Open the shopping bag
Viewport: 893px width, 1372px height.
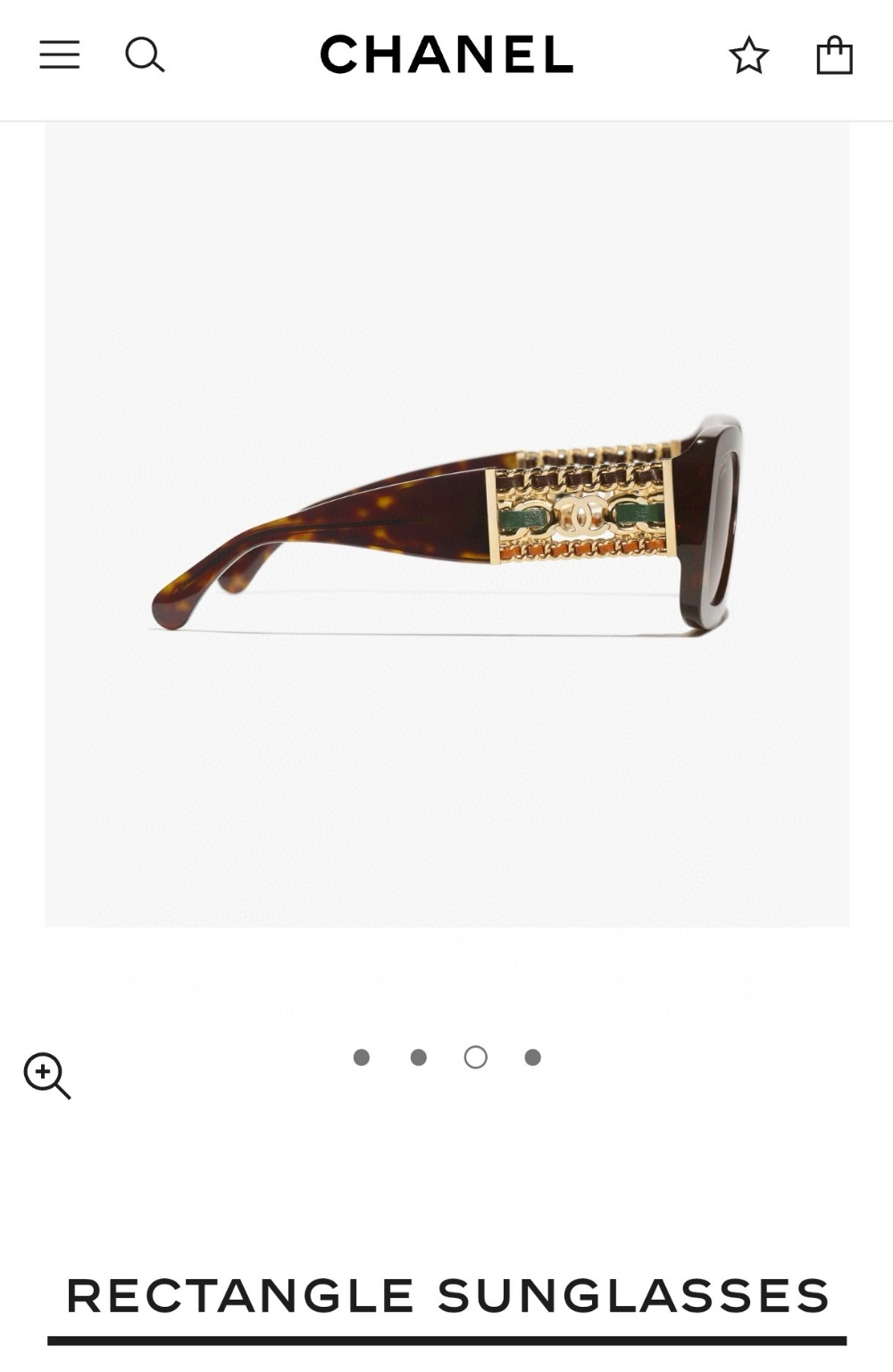[x=834, y=55]
